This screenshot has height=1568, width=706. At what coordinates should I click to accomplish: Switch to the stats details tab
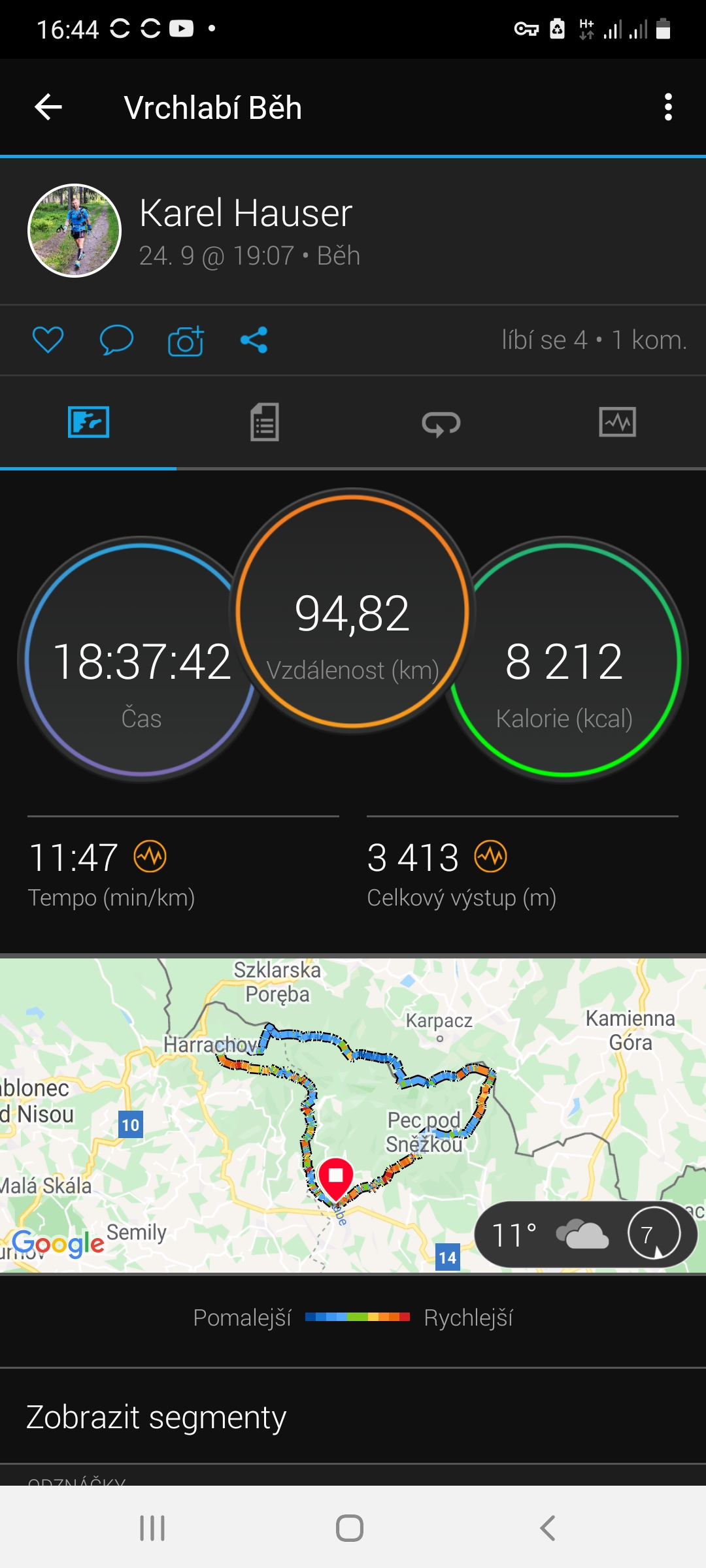tap(265, 422)
